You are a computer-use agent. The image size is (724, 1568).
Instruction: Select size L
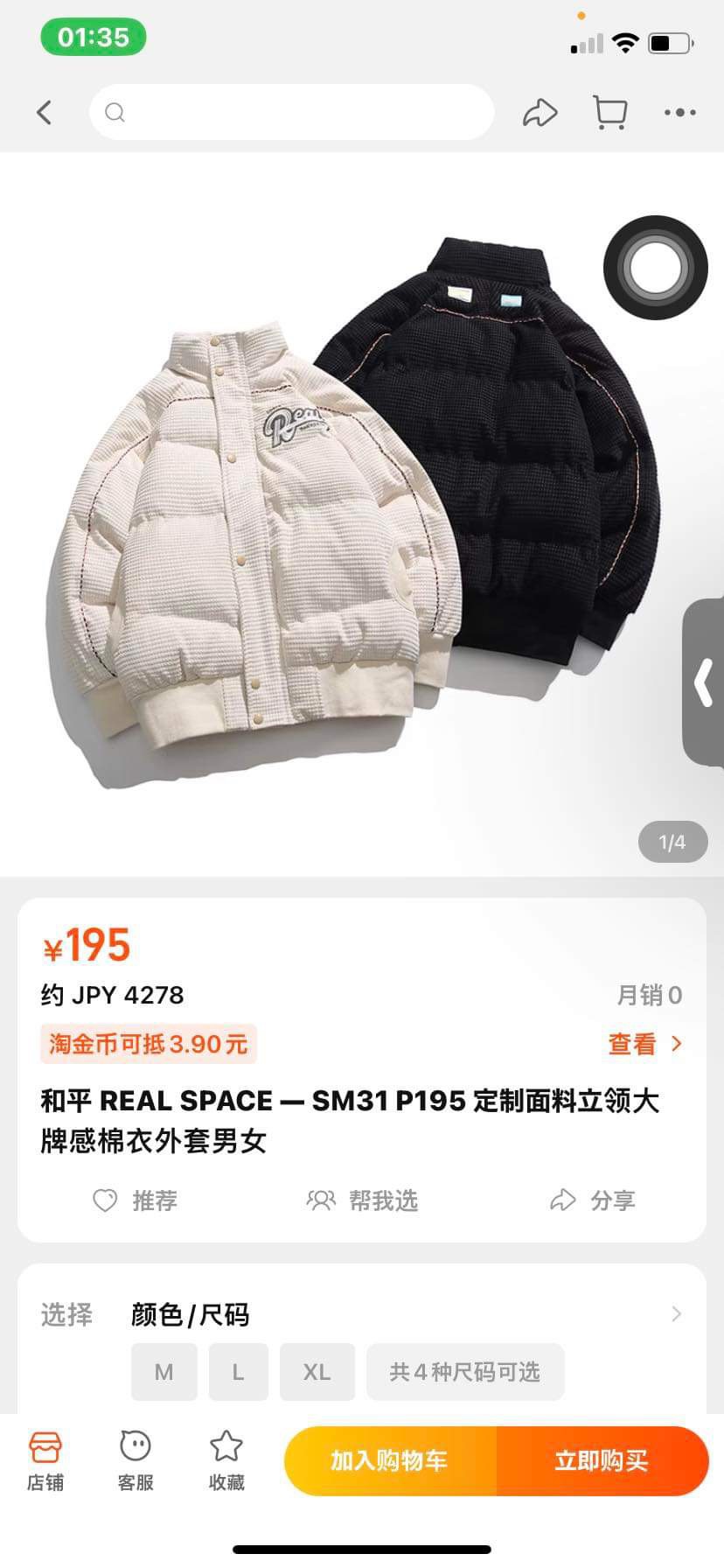pos(238,1372)
